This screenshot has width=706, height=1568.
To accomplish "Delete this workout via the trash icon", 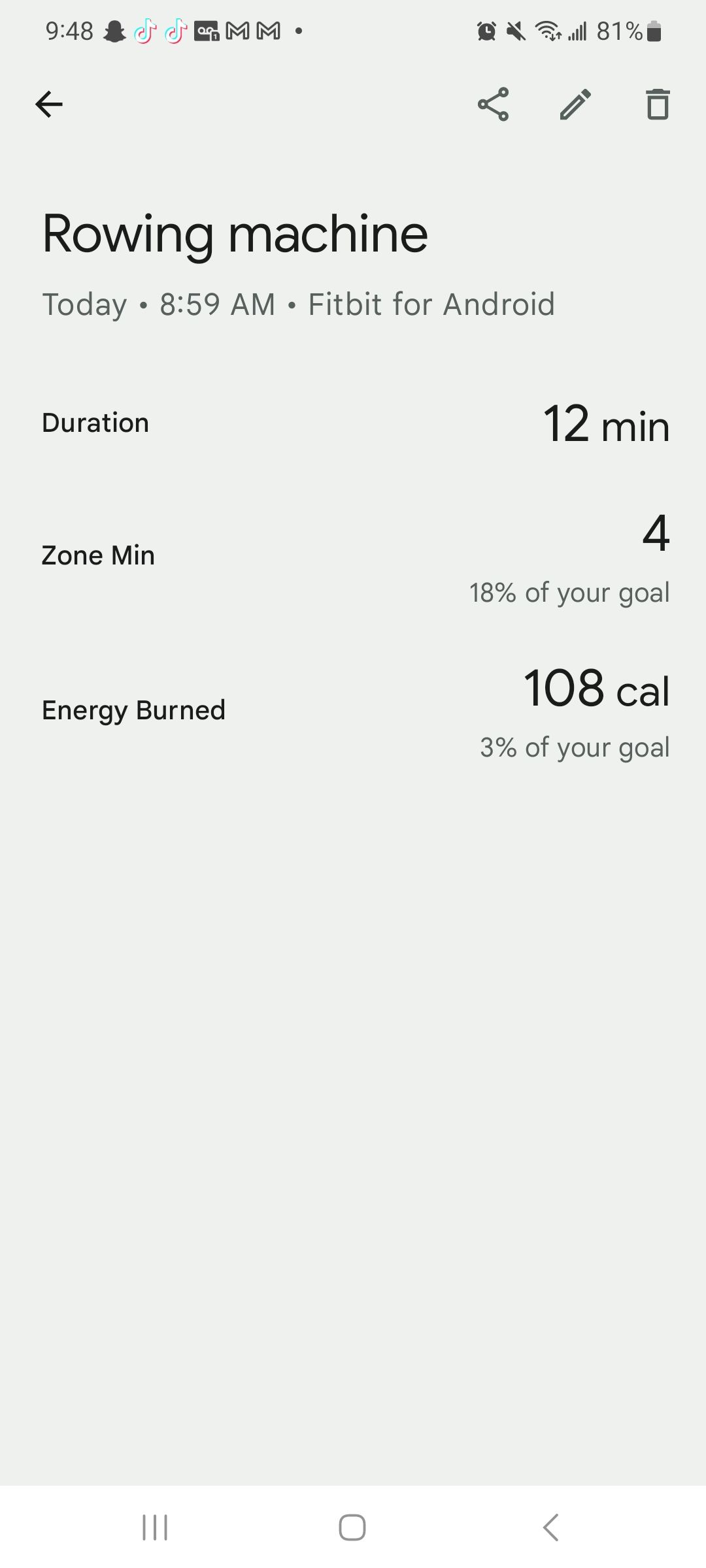I will 658,104.
